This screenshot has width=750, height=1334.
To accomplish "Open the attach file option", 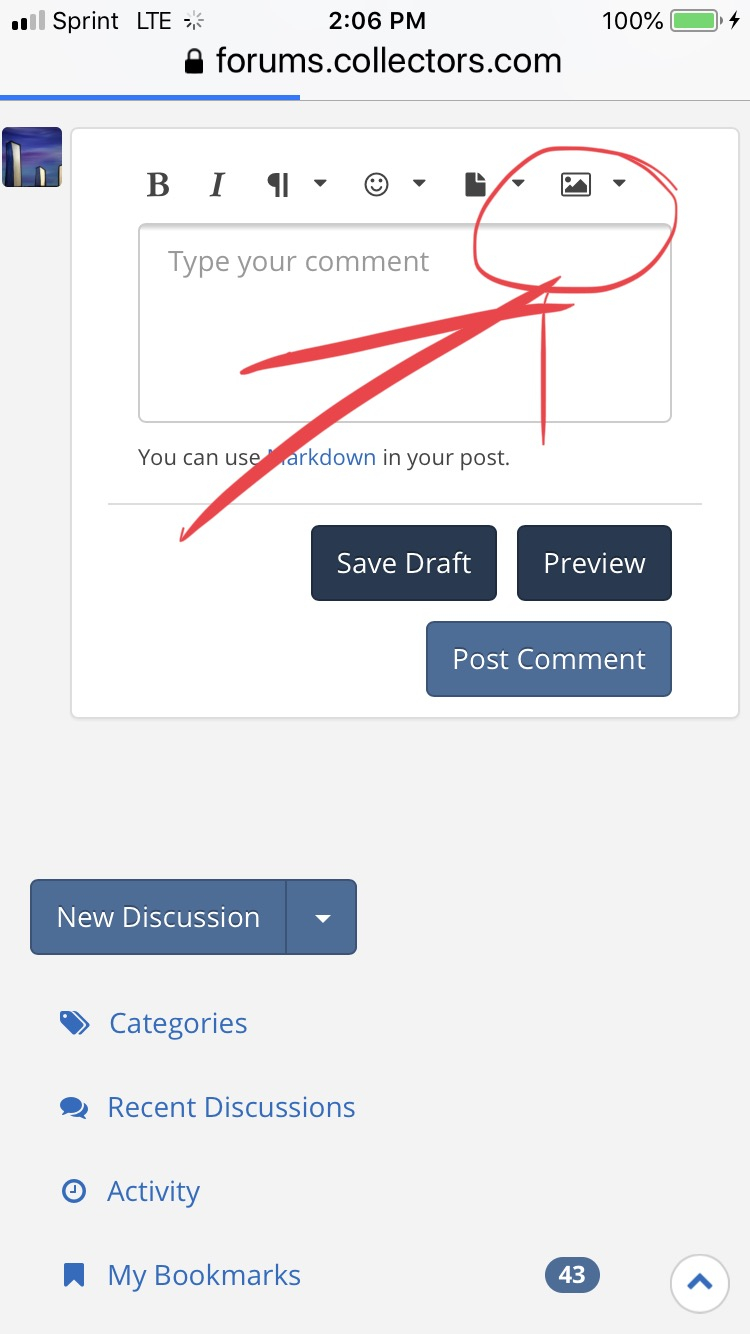I will [x=493, y=184].
